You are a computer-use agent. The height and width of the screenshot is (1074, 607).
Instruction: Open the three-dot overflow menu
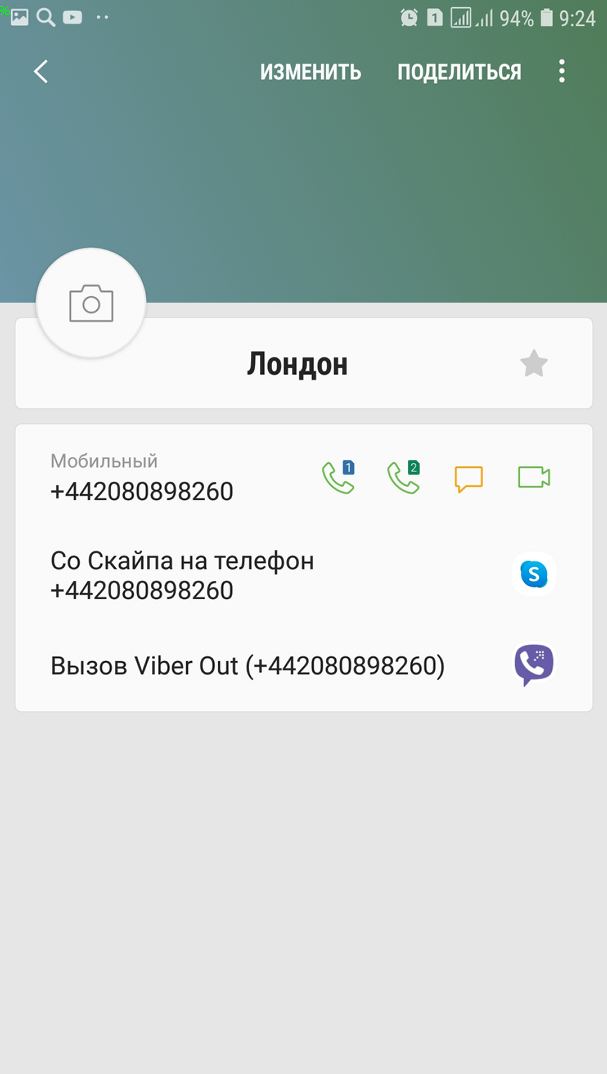[x=562, y=71]
